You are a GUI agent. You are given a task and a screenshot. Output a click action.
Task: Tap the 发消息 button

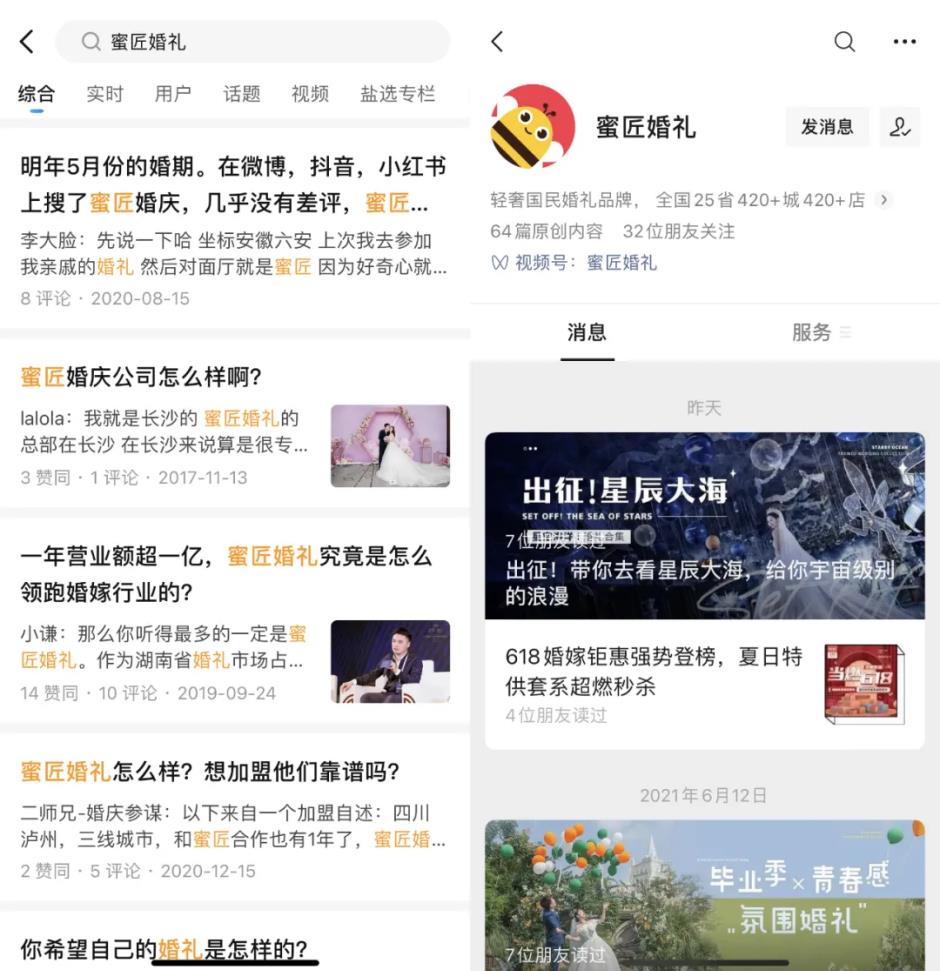827,127
